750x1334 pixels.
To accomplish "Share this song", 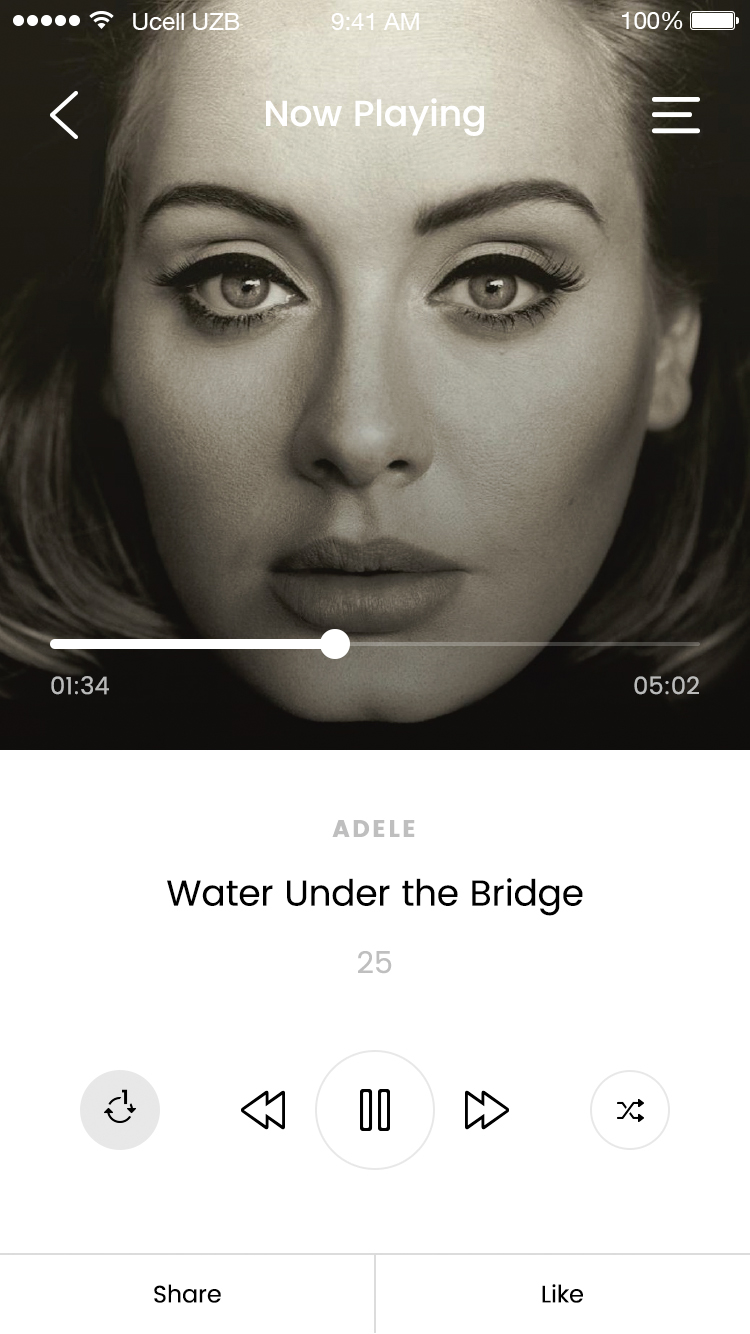I will tap(187, 1294).
